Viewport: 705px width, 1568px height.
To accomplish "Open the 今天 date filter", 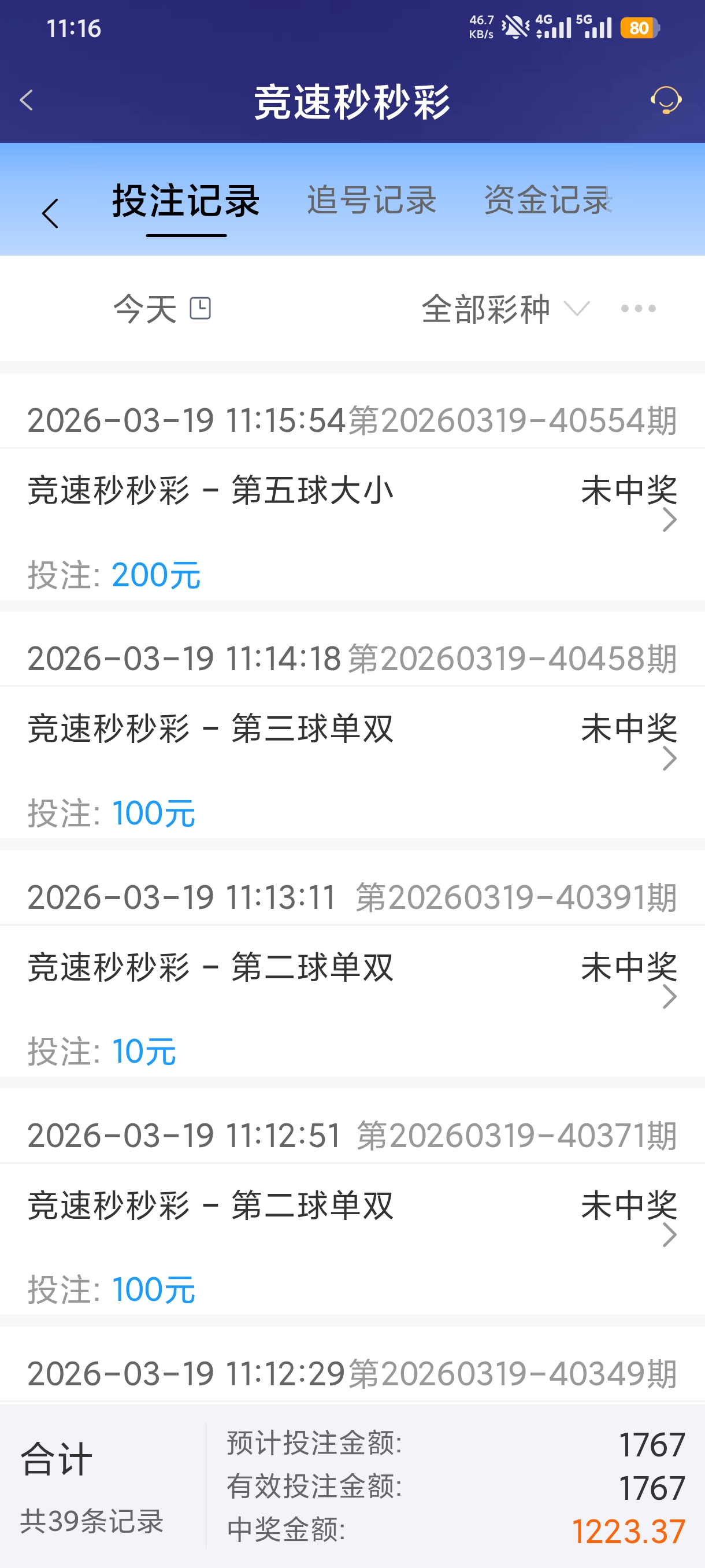I will click(146, 309).
